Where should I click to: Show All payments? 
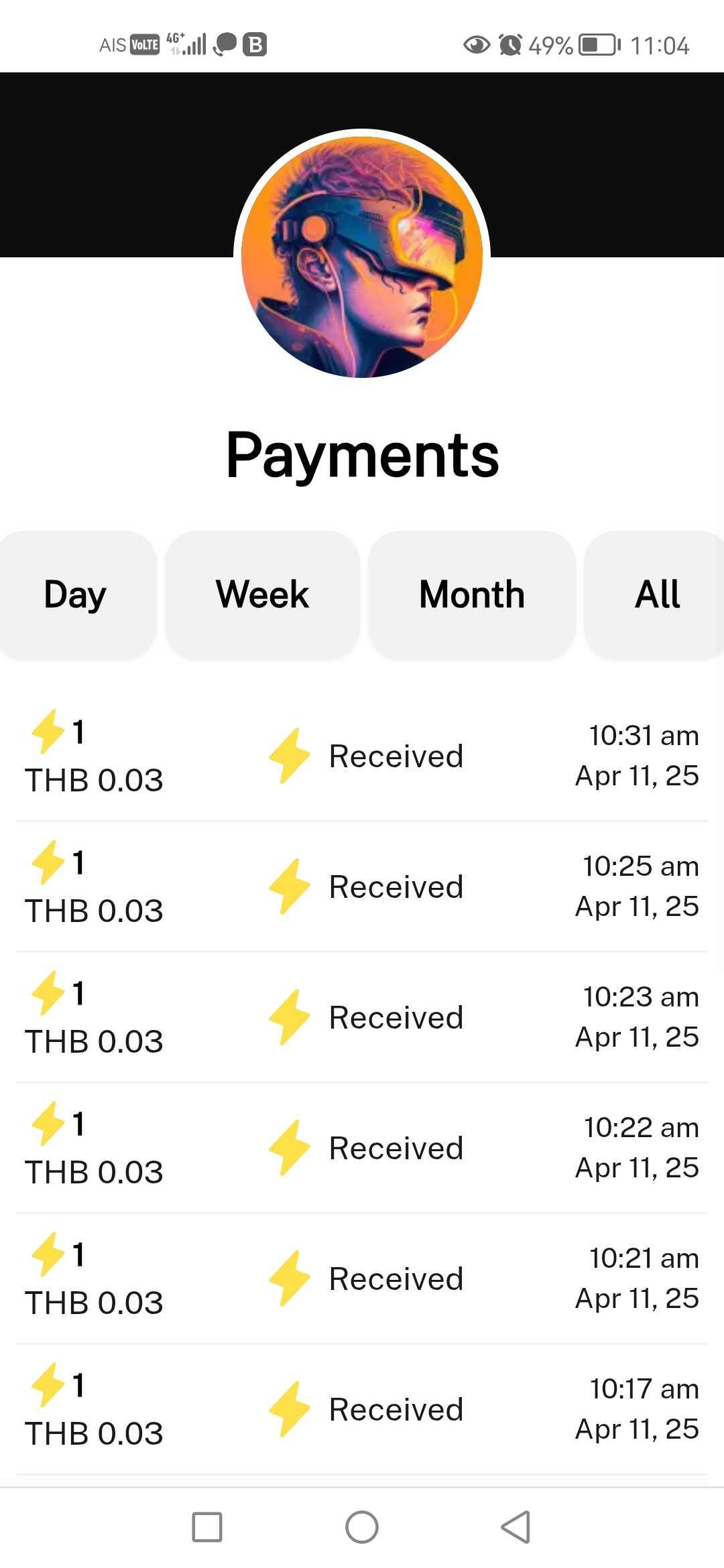pos(656,594)
